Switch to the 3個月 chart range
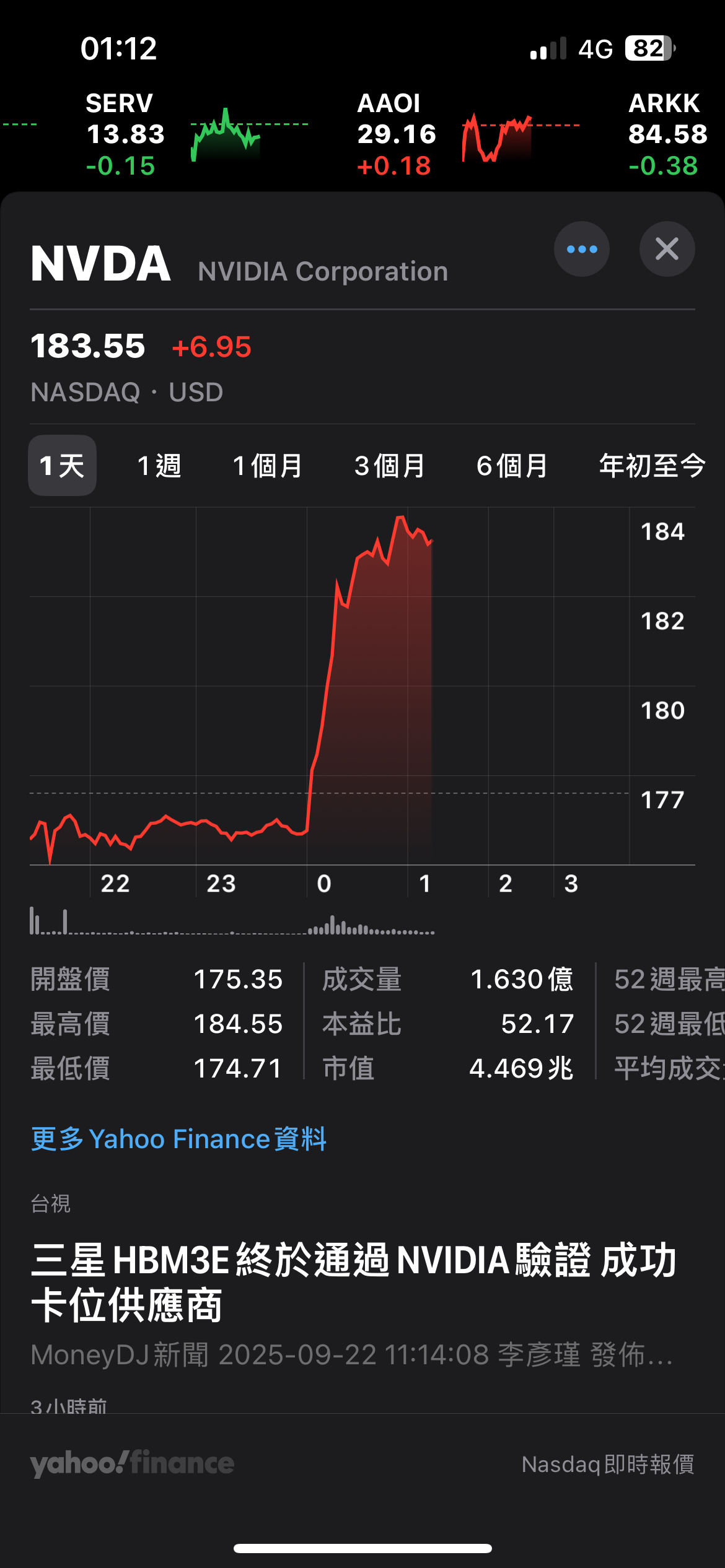725x1568 pixels. (x=390, y=466)
